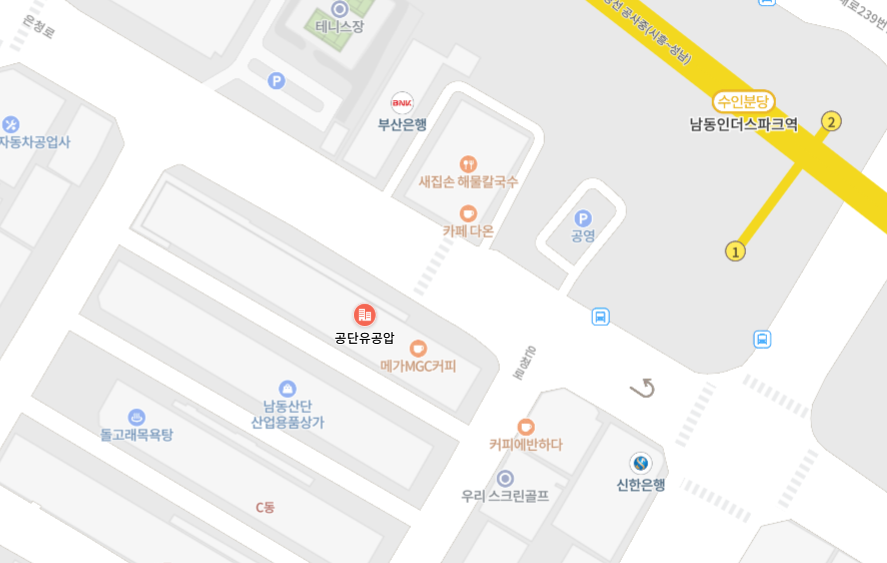Open the 테니스장 tennis court marker
The width and height of the screenshot is (887, 563).
[x=339, y=9]
